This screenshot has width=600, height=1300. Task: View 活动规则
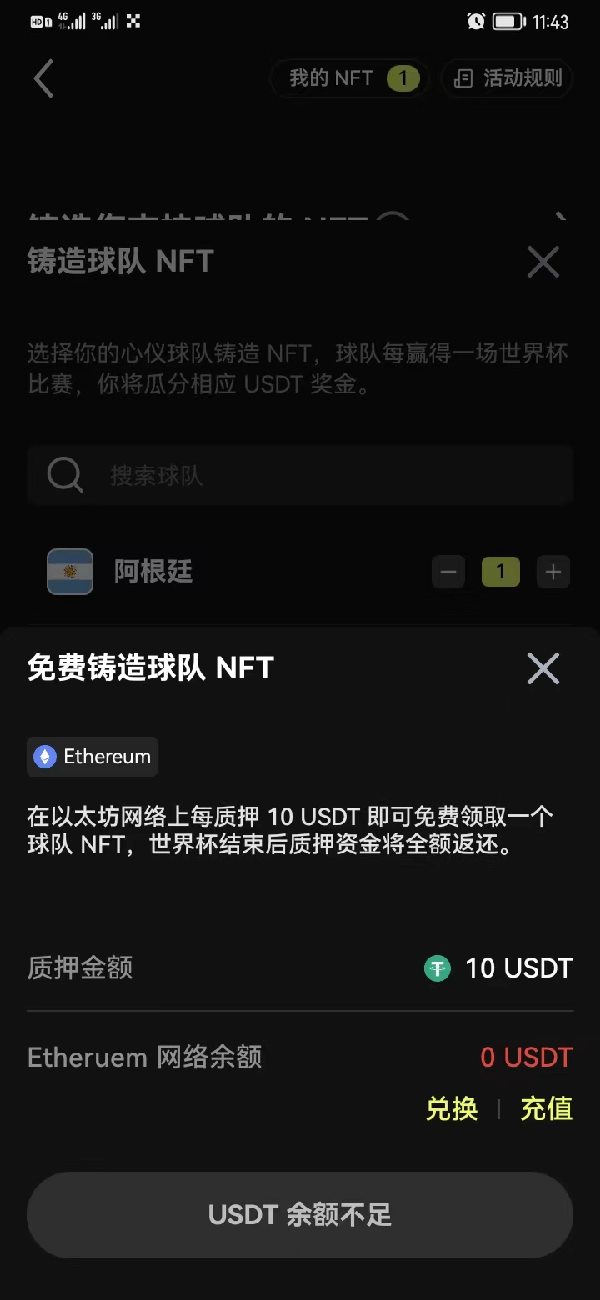tap(508, 78)
